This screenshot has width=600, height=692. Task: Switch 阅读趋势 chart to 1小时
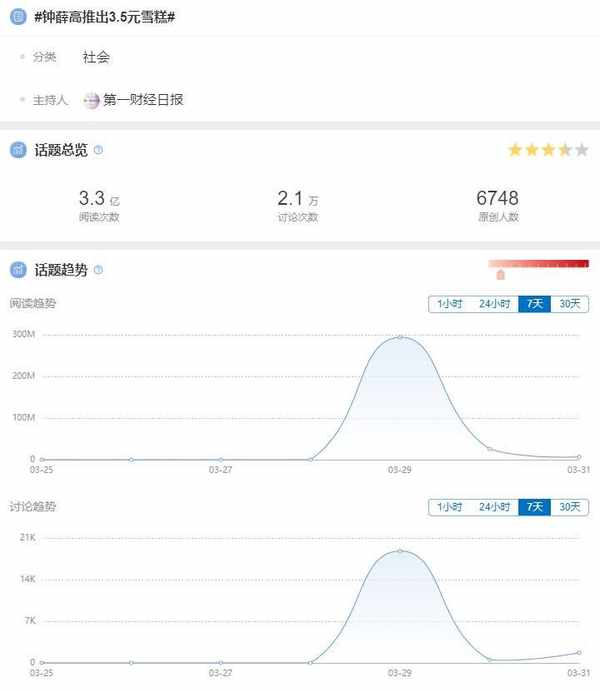(449, 304)
